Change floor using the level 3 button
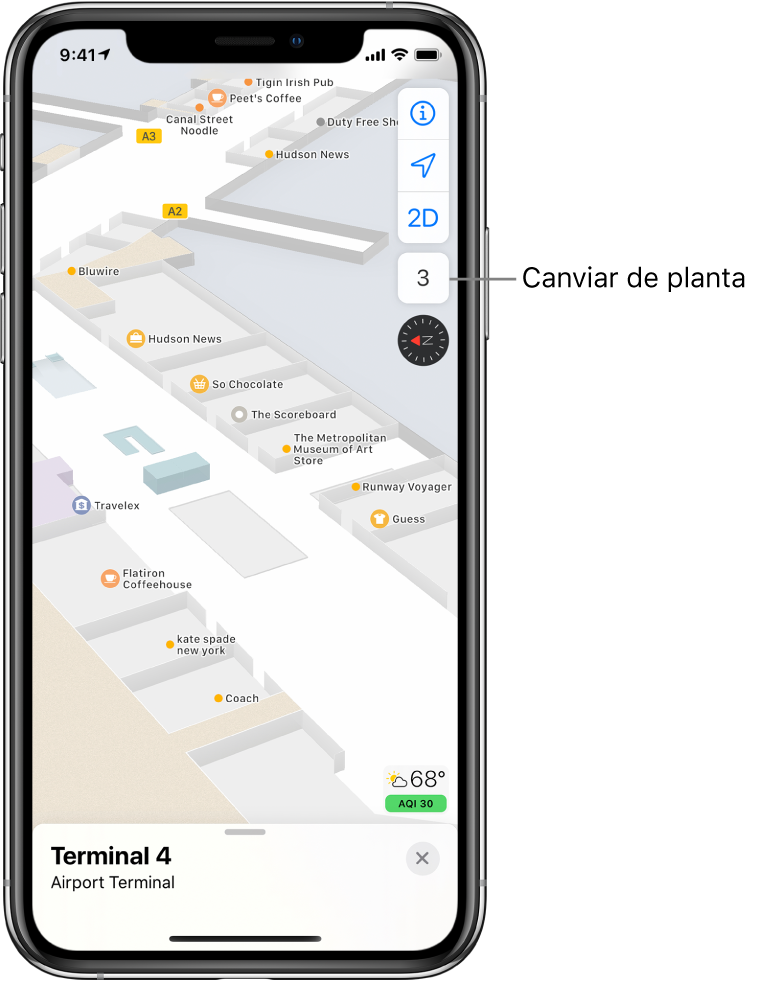Viewport: 763px width, 984px height. tap(423, 278)
